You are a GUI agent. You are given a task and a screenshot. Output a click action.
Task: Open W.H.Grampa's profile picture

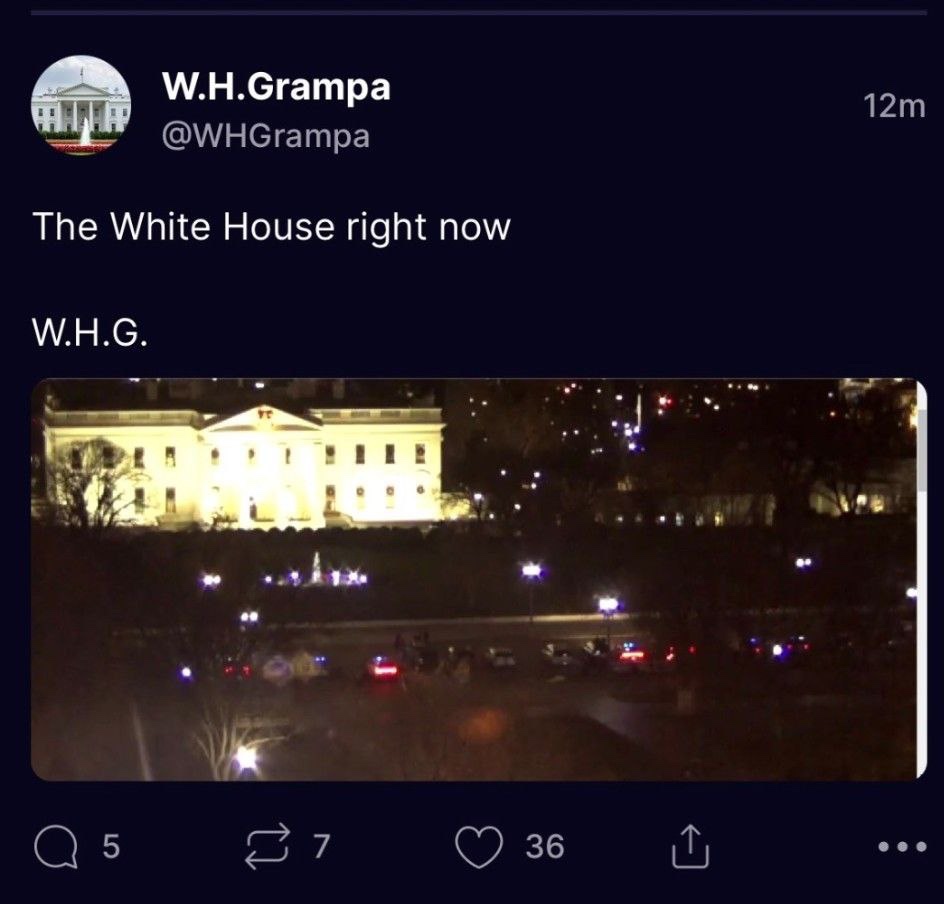pos(81,105)
